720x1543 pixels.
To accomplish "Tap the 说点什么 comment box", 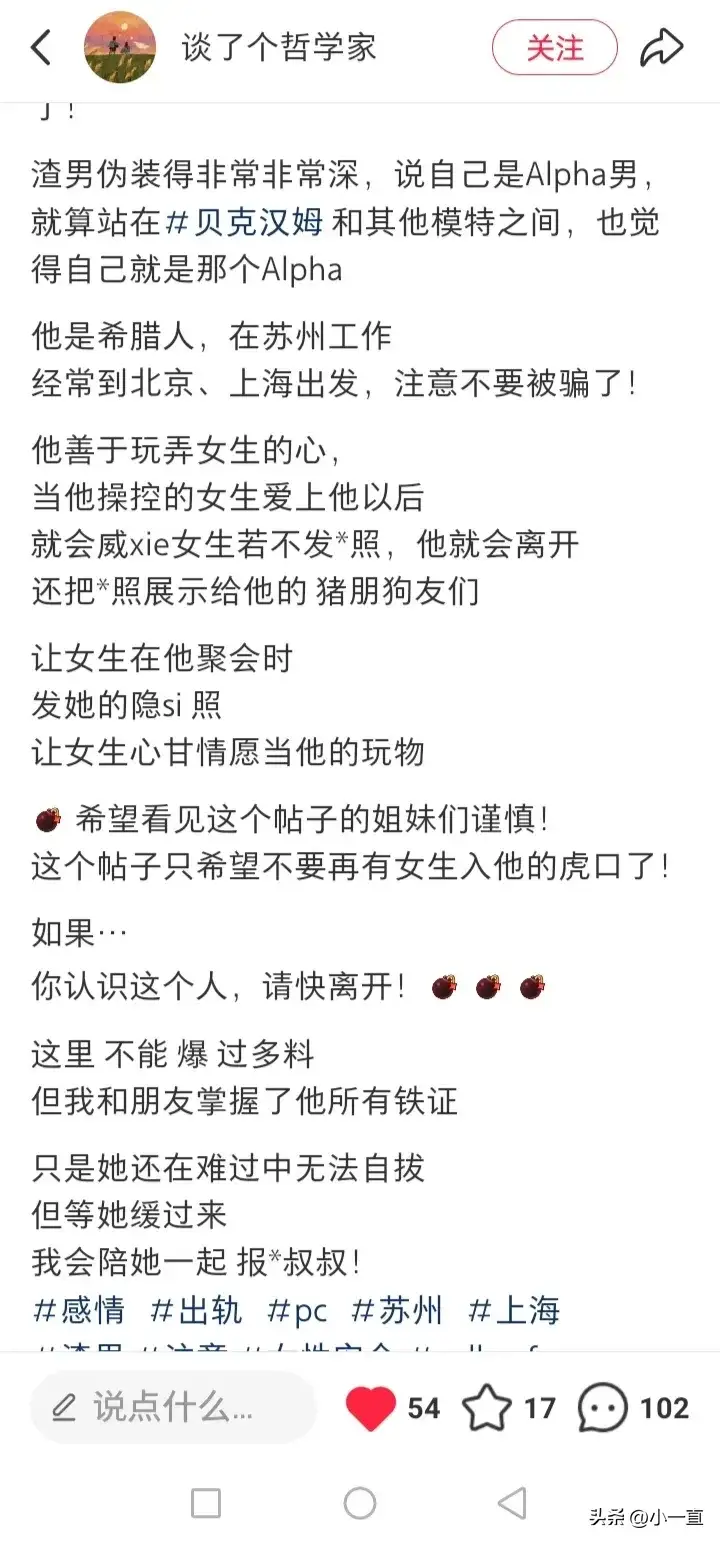I will pos(174,1408).
